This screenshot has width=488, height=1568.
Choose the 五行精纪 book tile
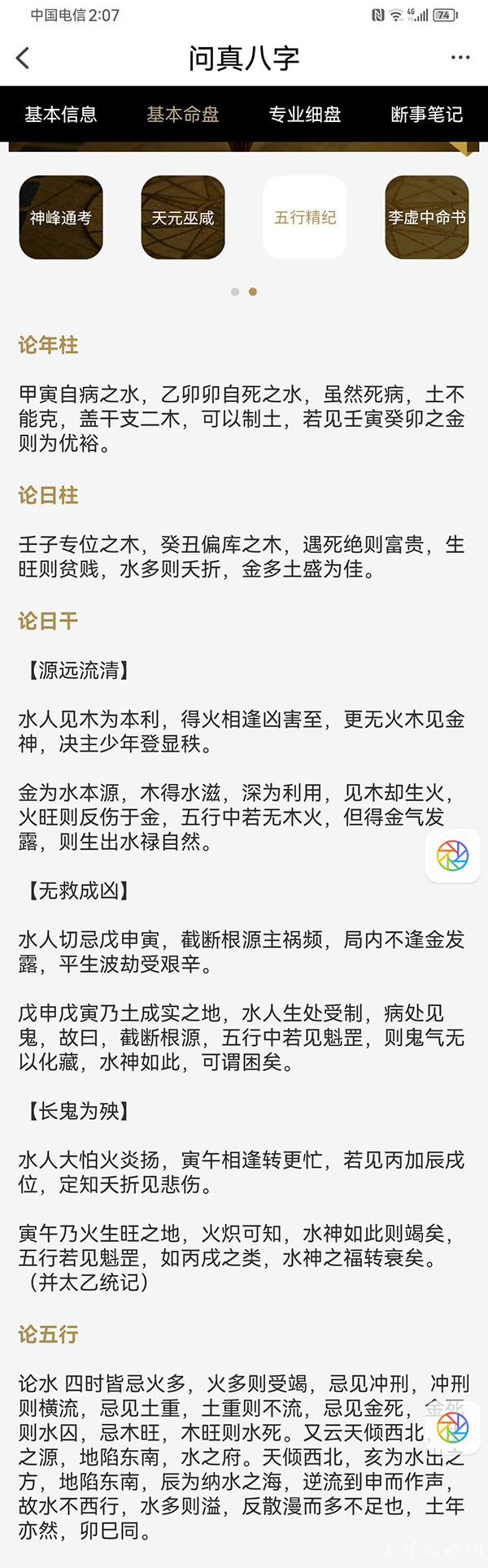point(305,217)
